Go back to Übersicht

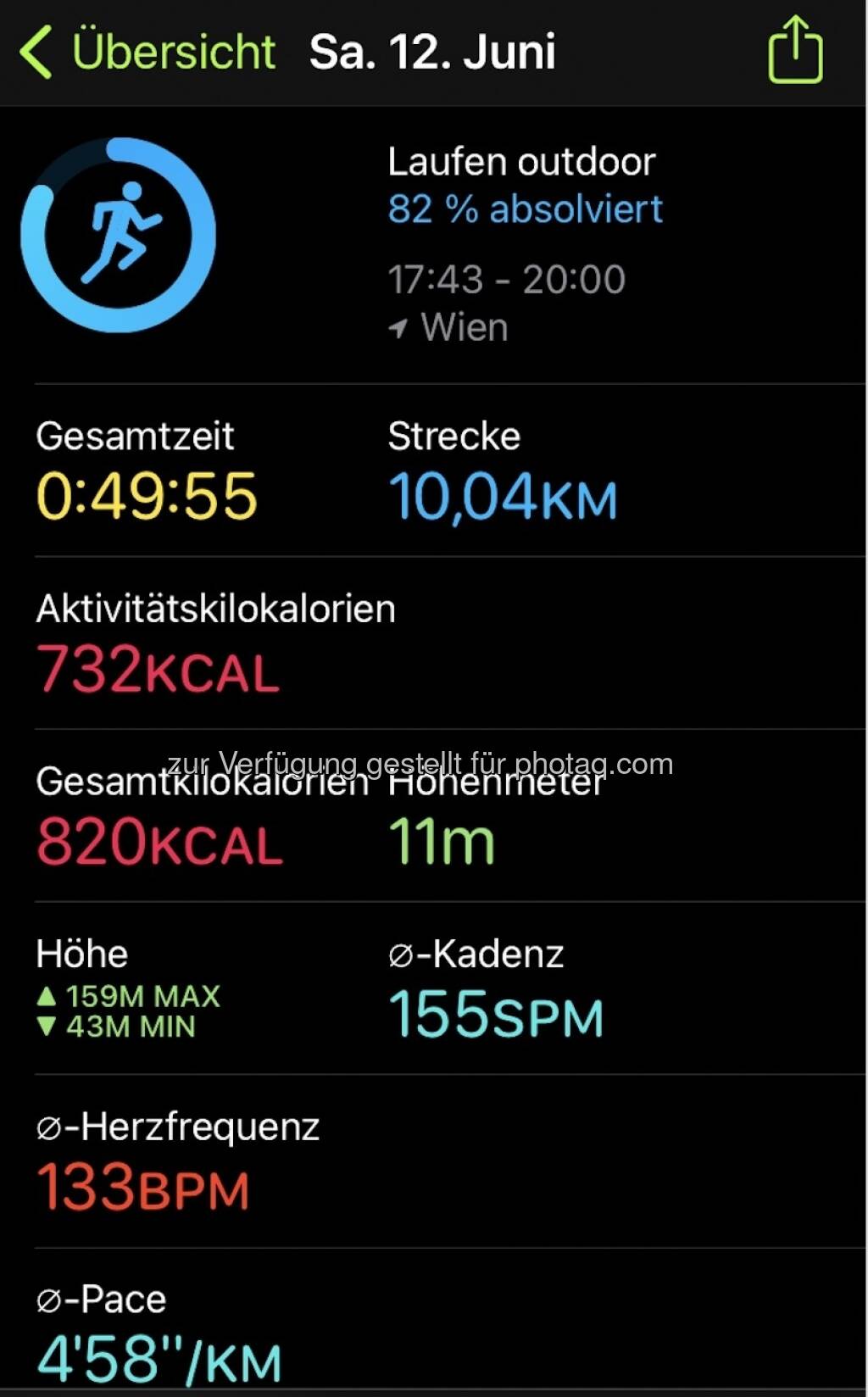tap(147, 52)
